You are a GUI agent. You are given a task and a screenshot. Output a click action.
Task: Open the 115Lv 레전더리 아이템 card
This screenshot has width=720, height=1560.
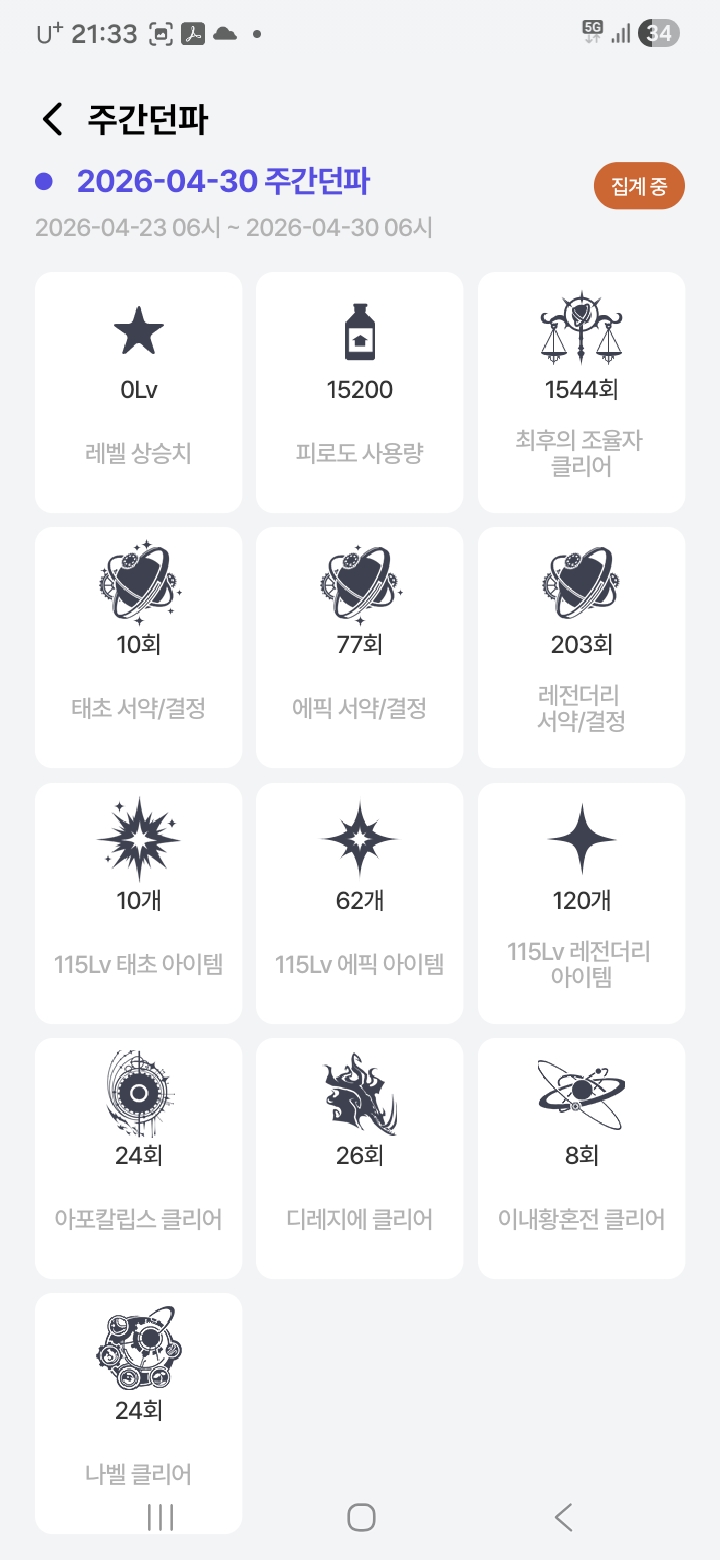pyautogui.click(x=581, y=903)
